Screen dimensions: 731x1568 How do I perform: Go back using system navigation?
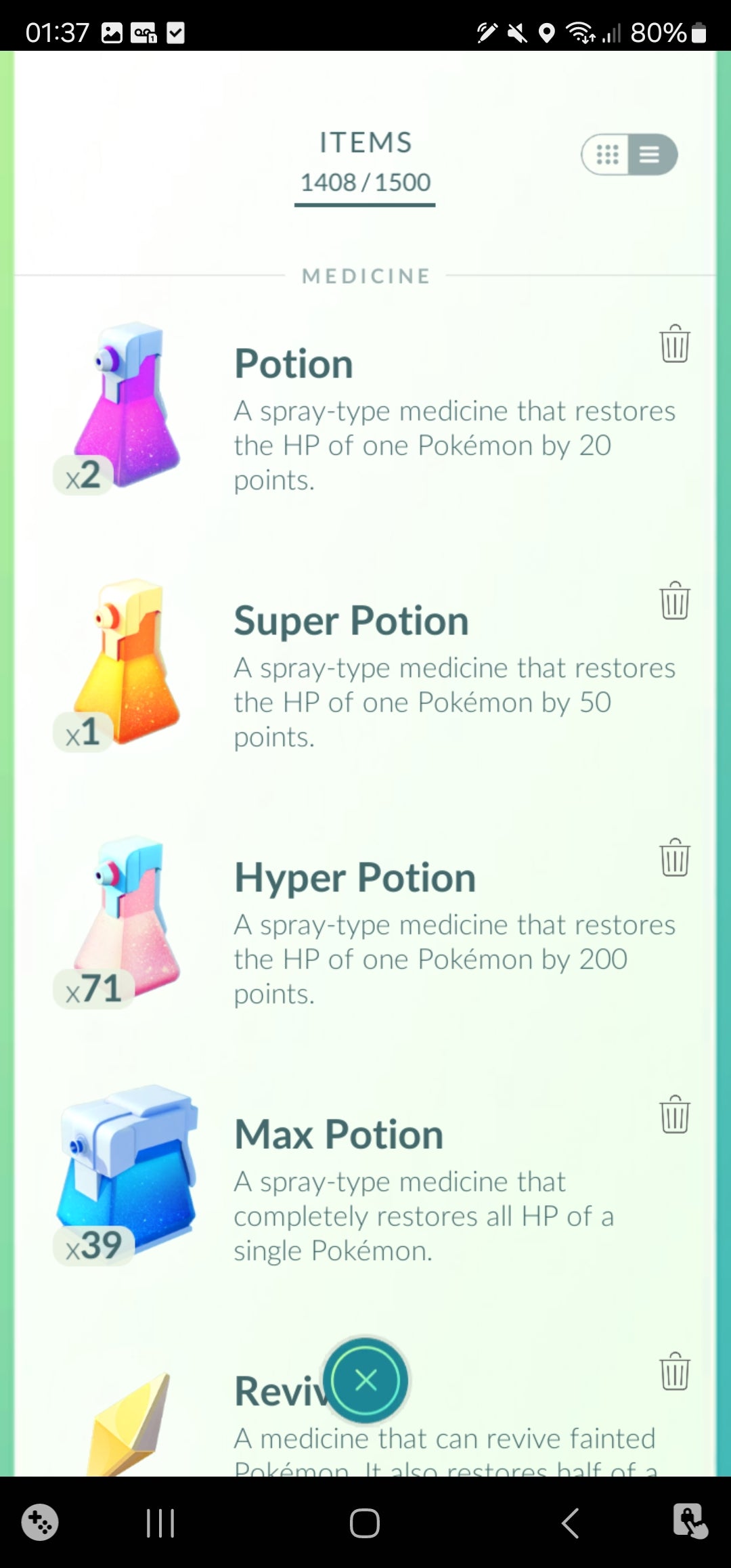(x=570, y=1523)
